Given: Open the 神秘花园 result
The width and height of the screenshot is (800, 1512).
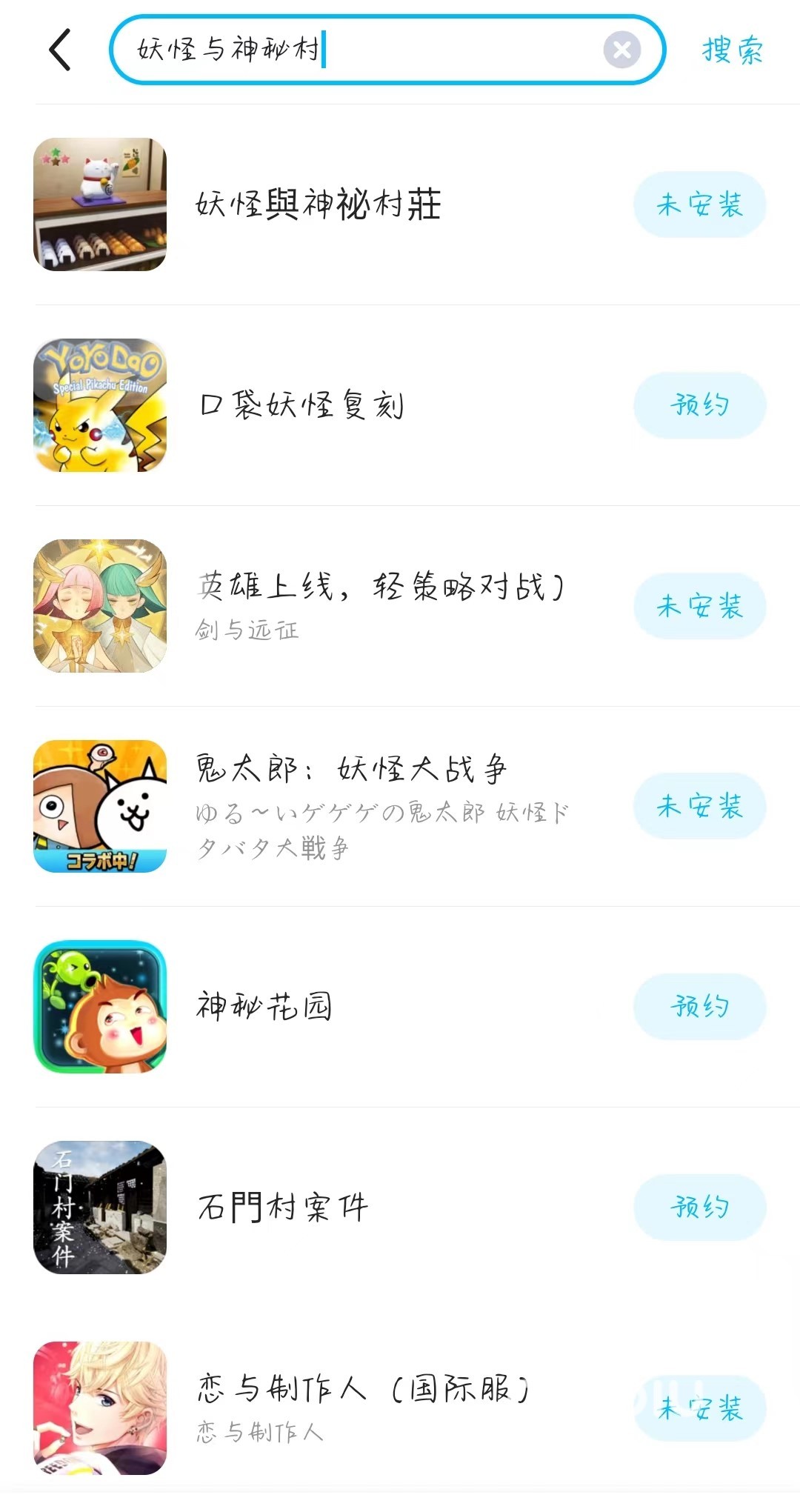Looking at the screenshot, I should (264, 1006).
